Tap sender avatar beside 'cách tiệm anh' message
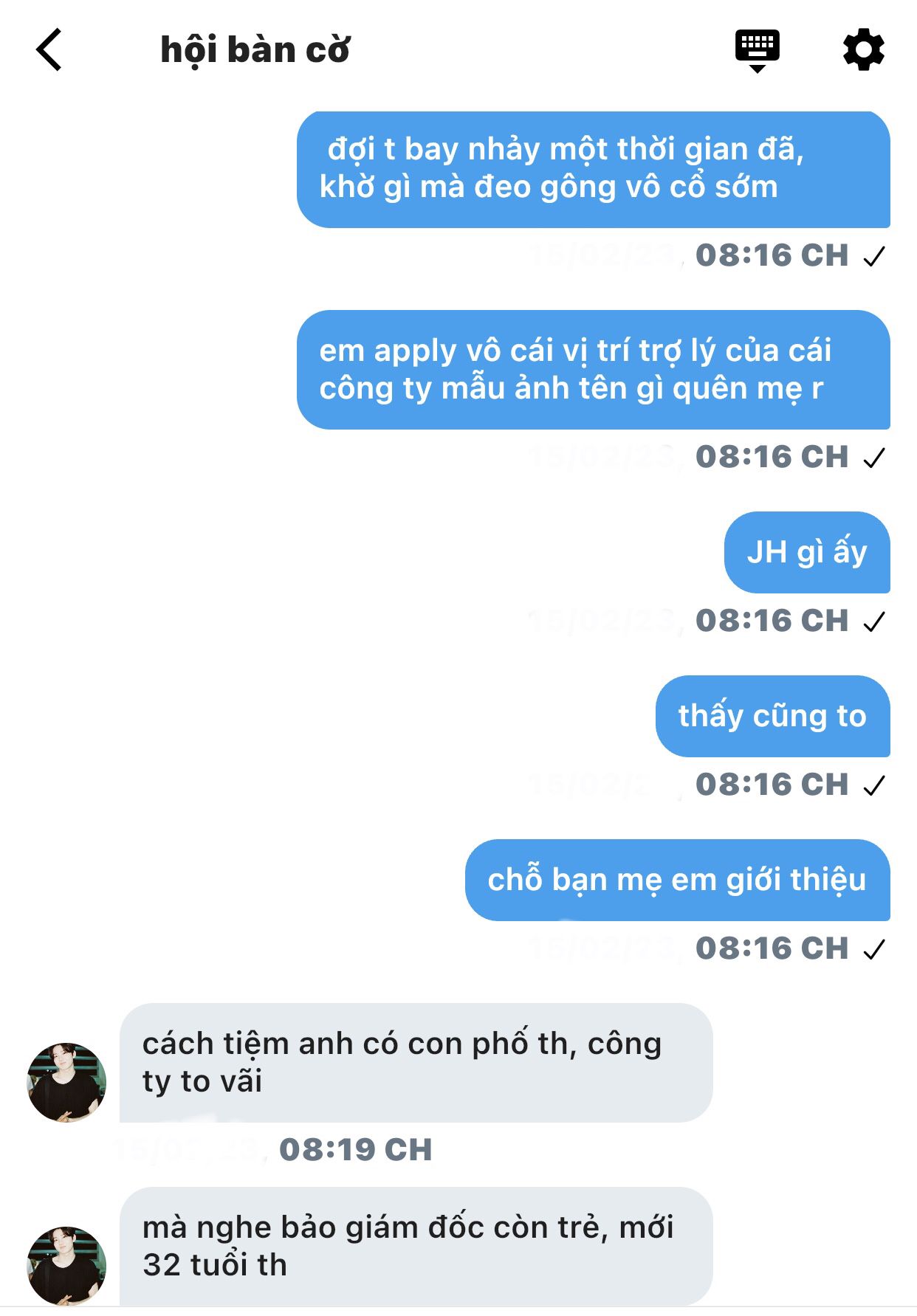 [66, 1082]
